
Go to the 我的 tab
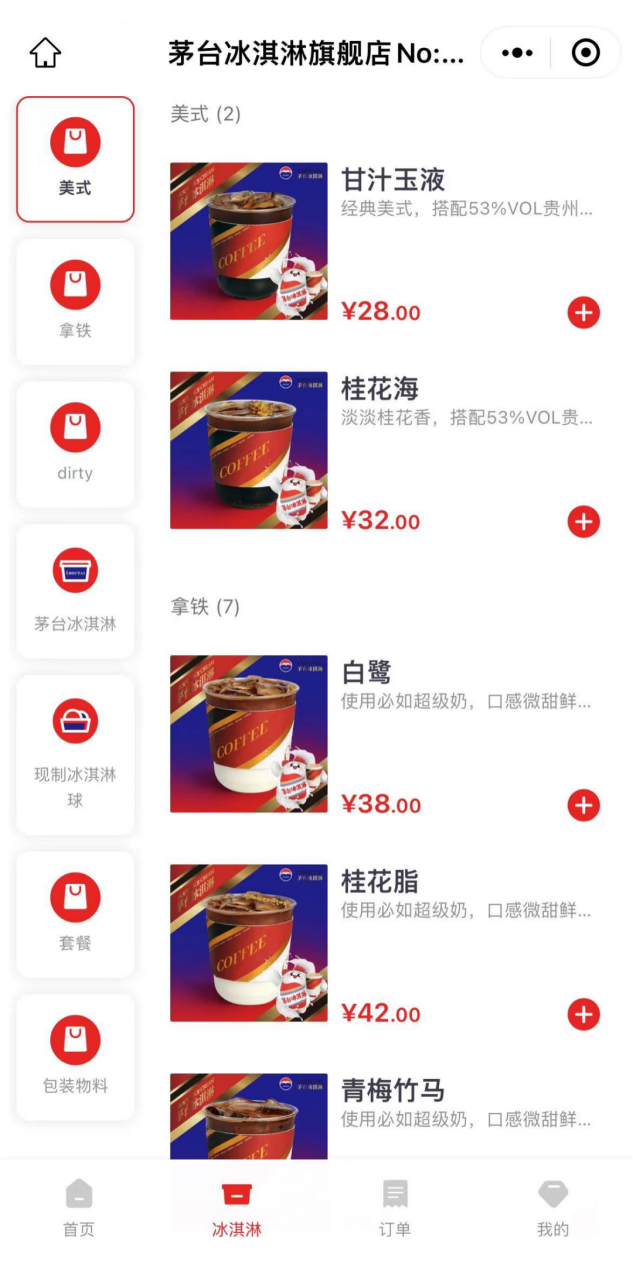(553, 1207)
